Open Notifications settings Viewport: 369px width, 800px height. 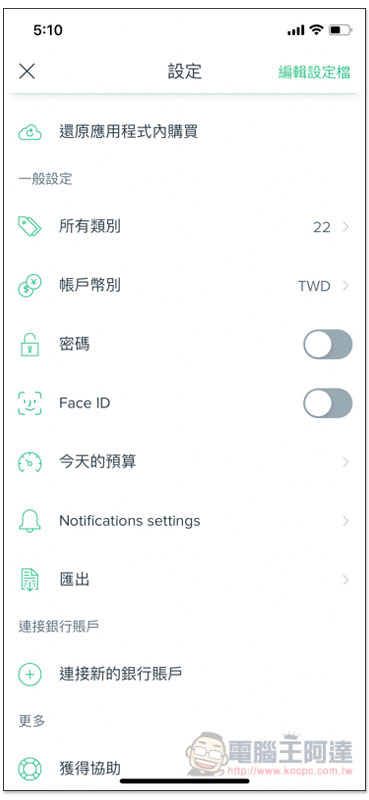[x=184, y=521]
